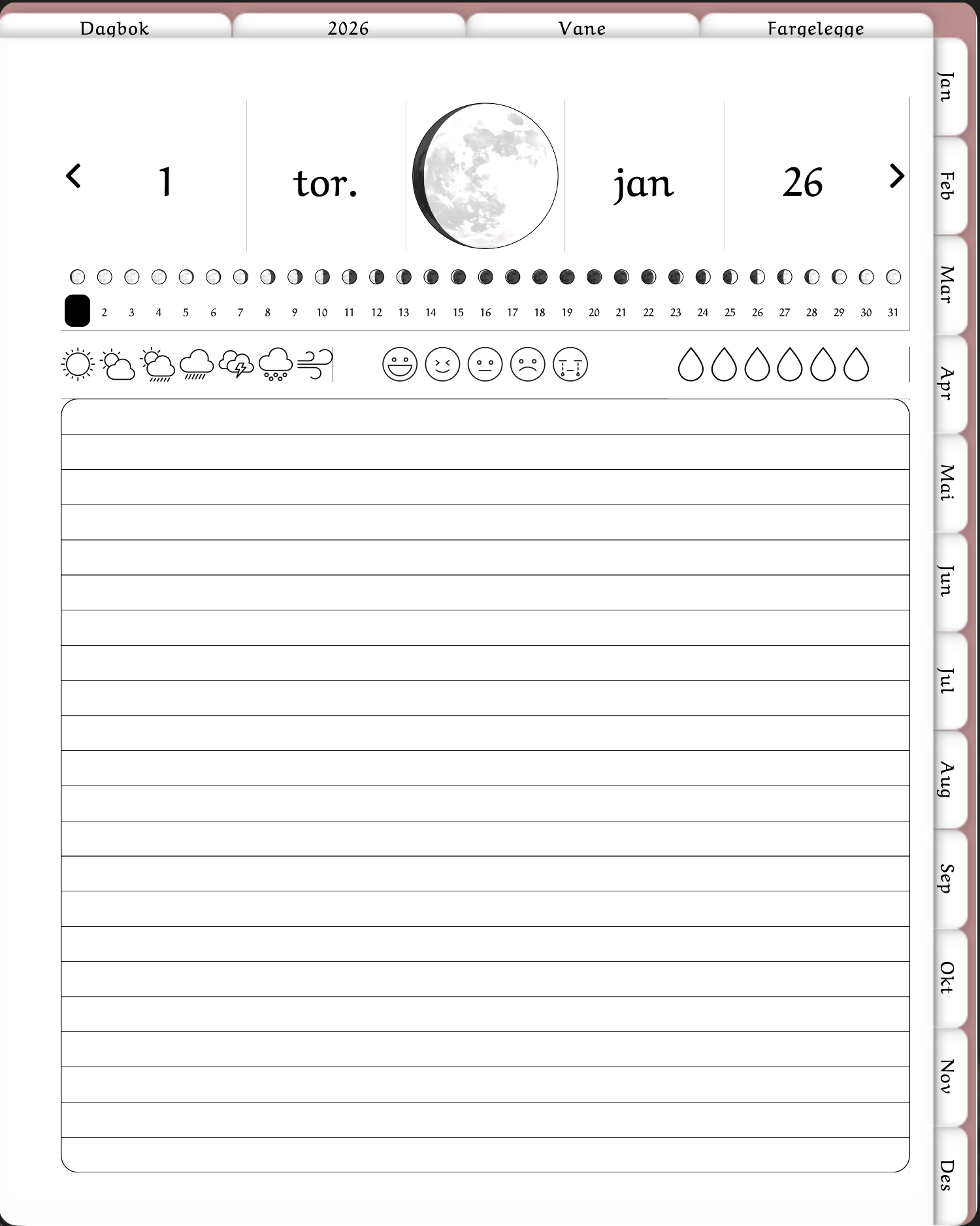The width and height of the screenshot is (980, 1226).
Task: Pick the windy weather icon
Action: pyautogui.click(x=315, y=364)
